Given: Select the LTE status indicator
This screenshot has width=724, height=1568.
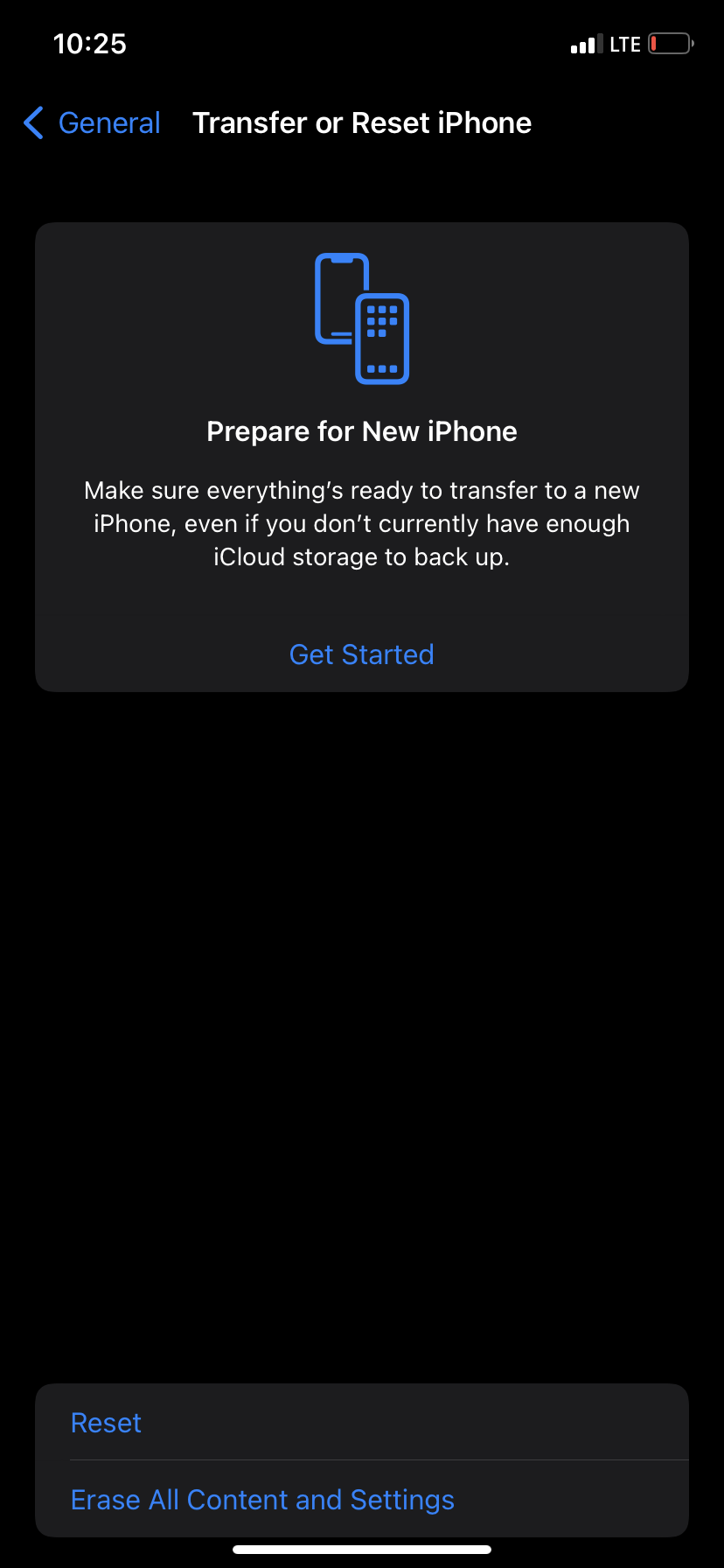Looking at the screenshot, I should [x=626, y=44].
